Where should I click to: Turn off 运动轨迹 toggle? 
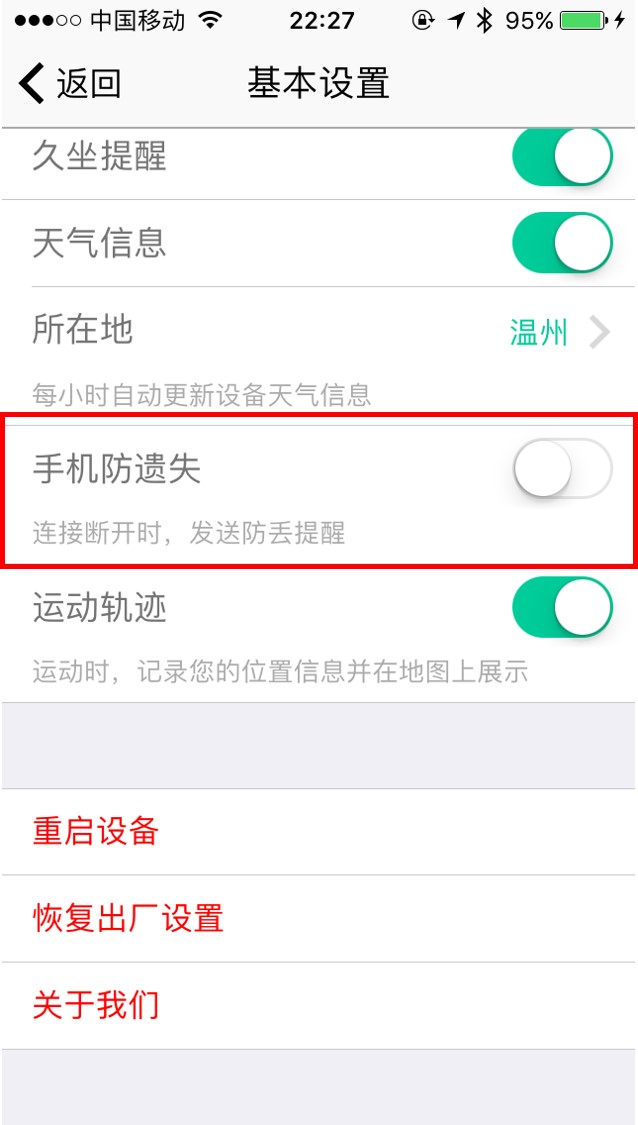pos(561,608)
